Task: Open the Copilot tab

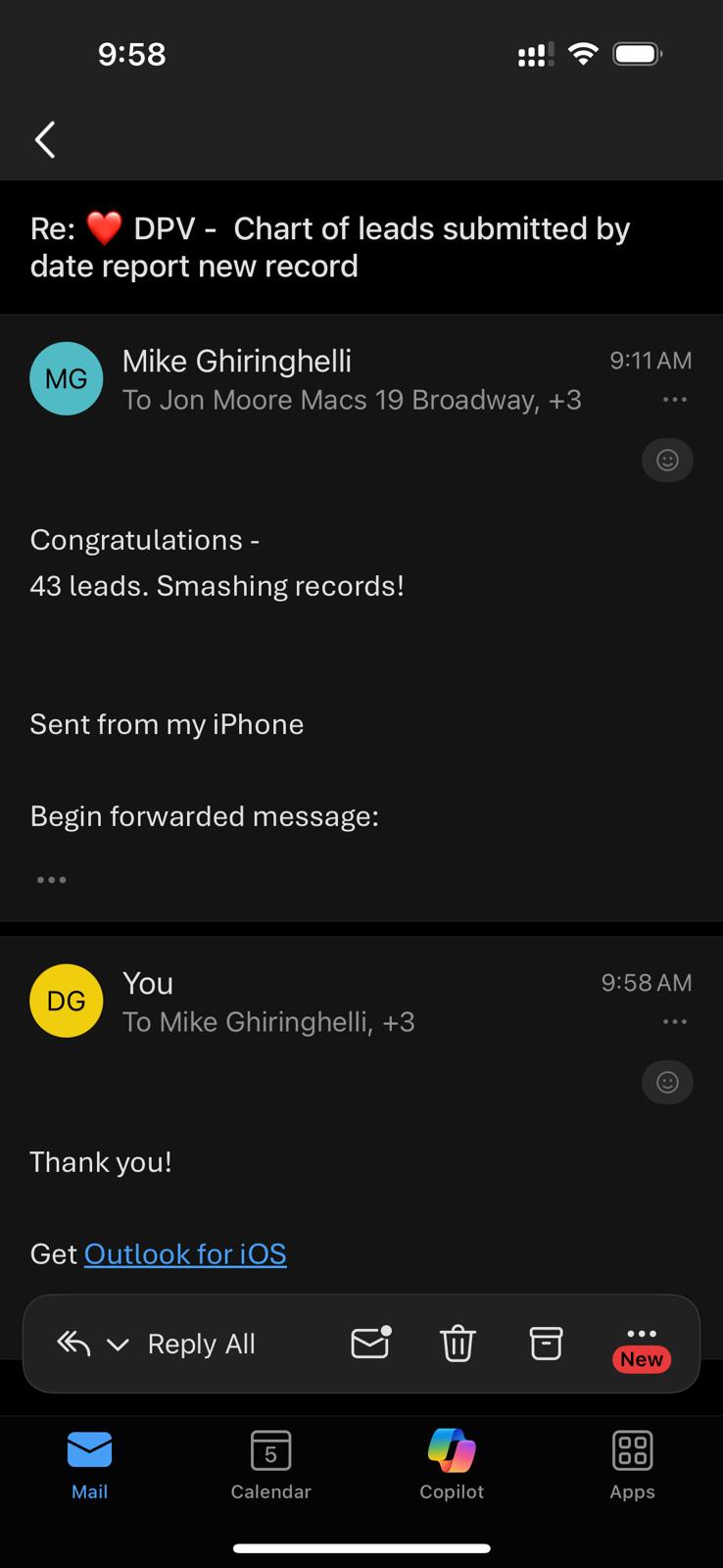Action: [x=452, y=1464]
